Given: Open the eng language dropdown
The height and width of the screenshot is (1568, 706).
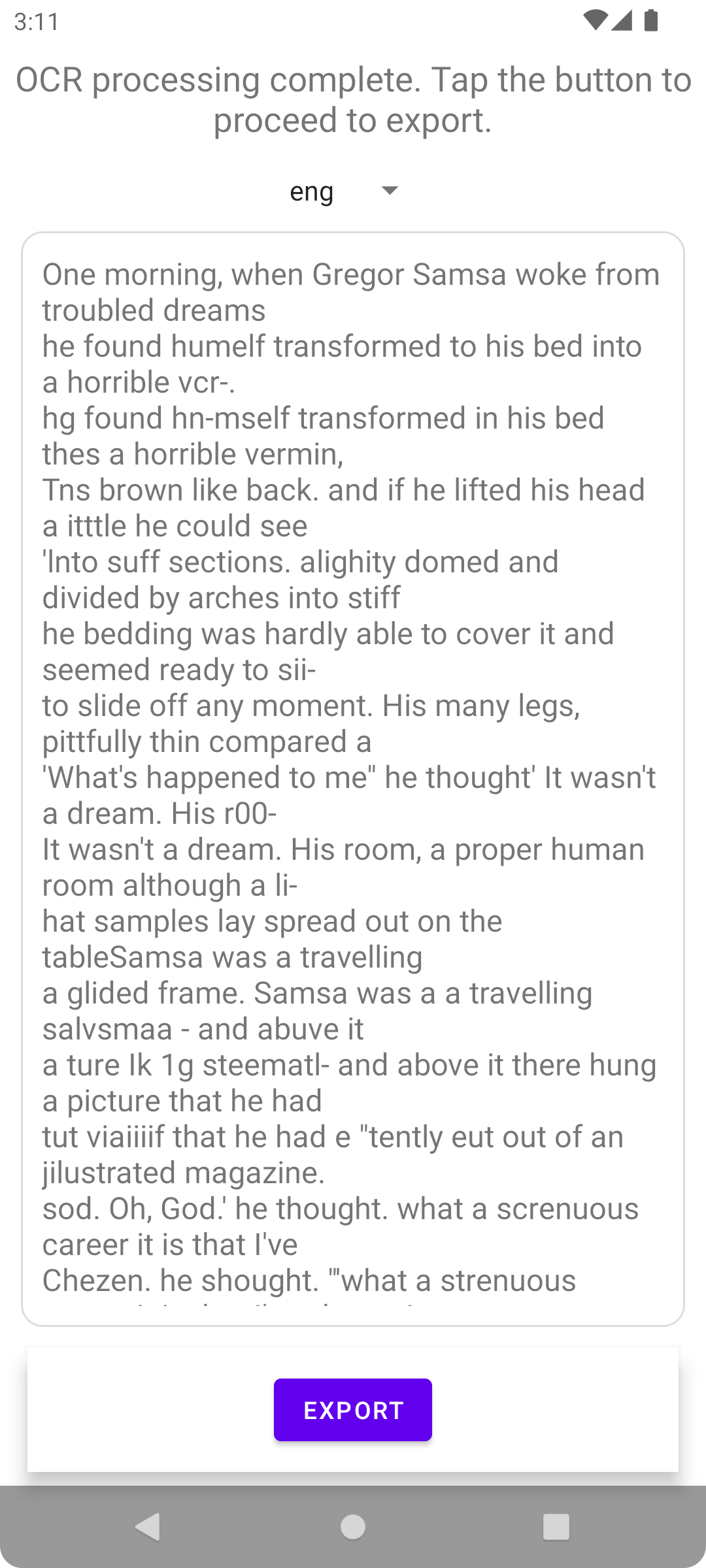Looking at the screenshot, I should [x=345, y=191].
